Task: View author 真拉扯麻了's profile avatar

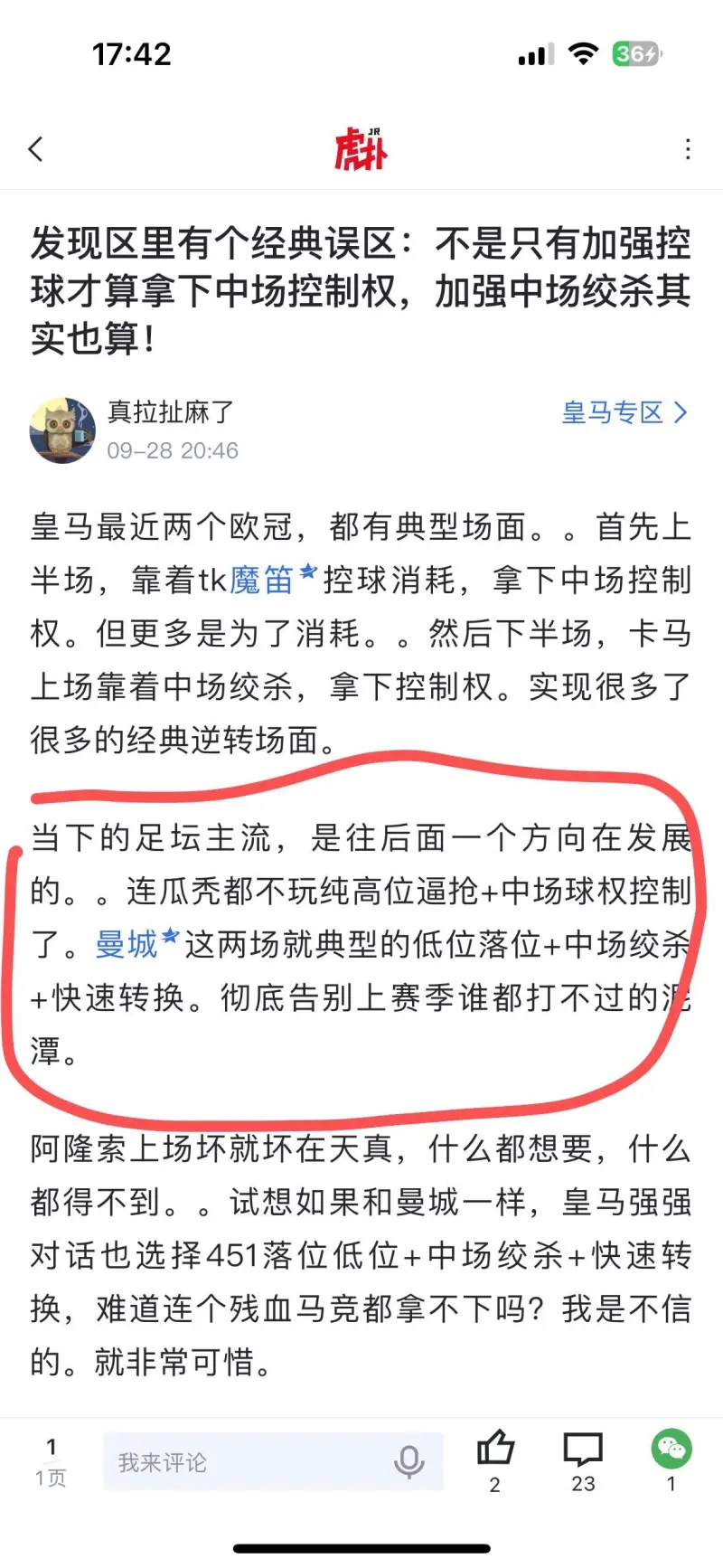Action: click(x=62, y=430)
